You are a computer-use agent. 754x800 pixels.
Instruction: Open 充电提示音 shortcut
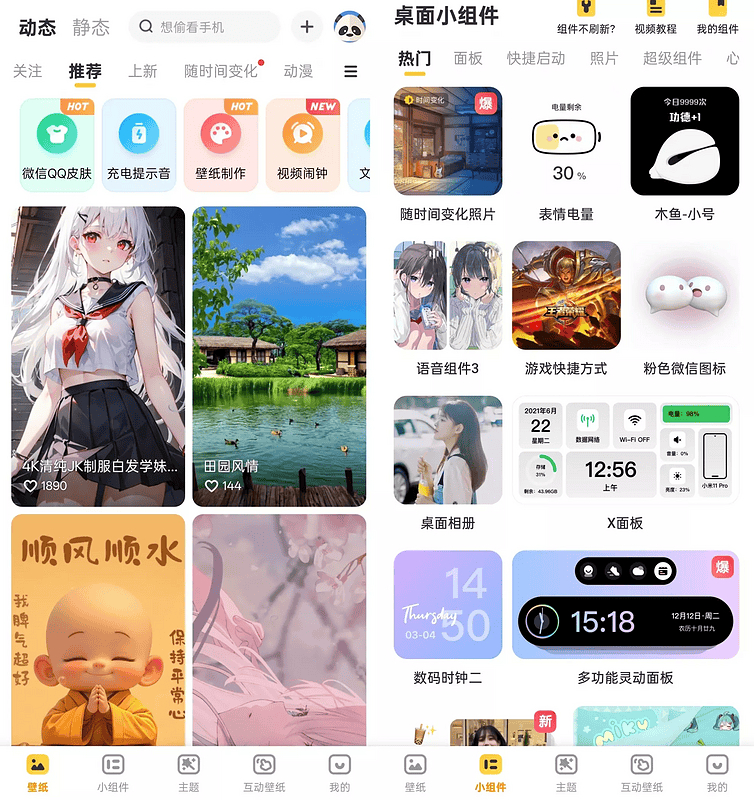(139, 145)
